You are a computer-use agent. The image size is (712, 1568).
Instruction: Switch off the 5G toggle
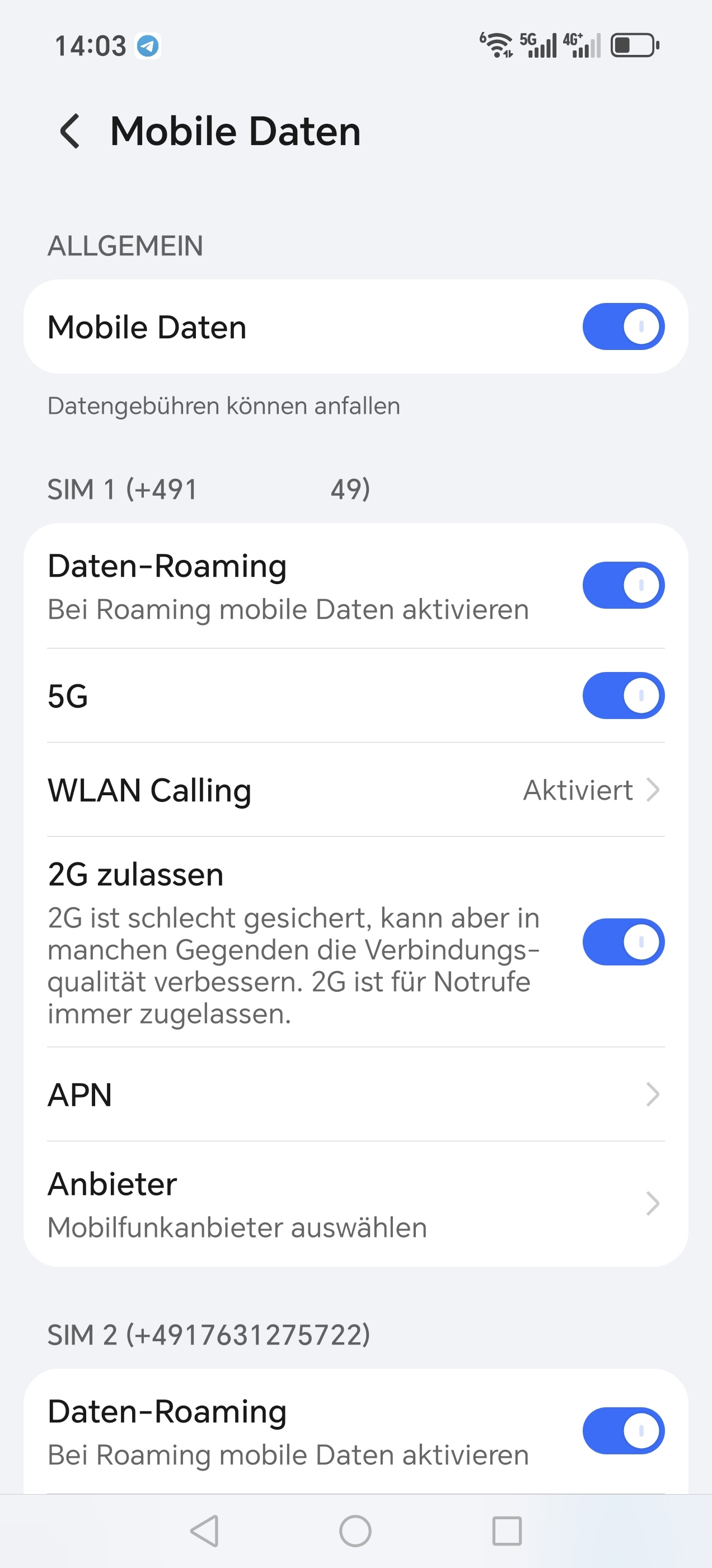(622, 696)
